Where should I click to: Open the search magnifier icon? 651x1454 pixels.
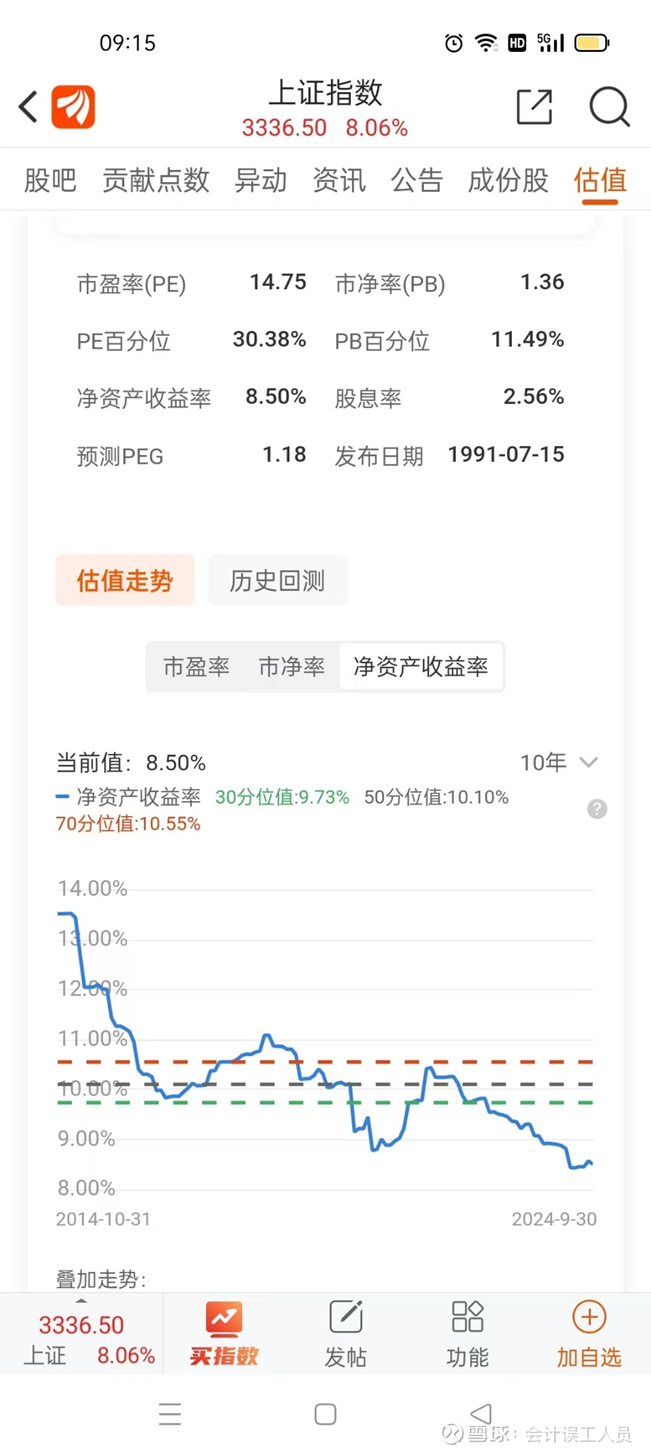tap(609, 107)
